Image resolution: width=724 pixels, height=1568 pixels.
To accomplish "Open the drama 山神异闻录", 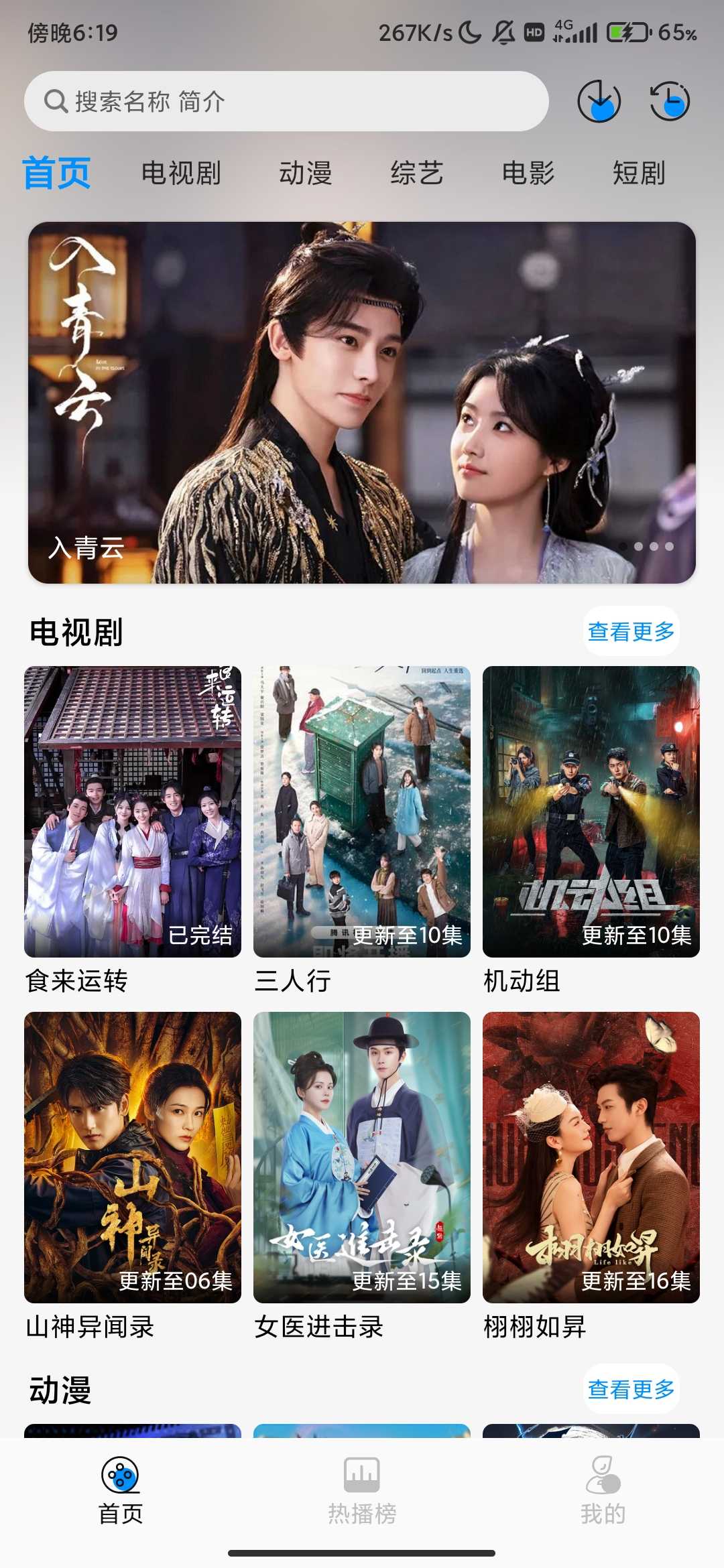I will click(x=133, y=1157).
